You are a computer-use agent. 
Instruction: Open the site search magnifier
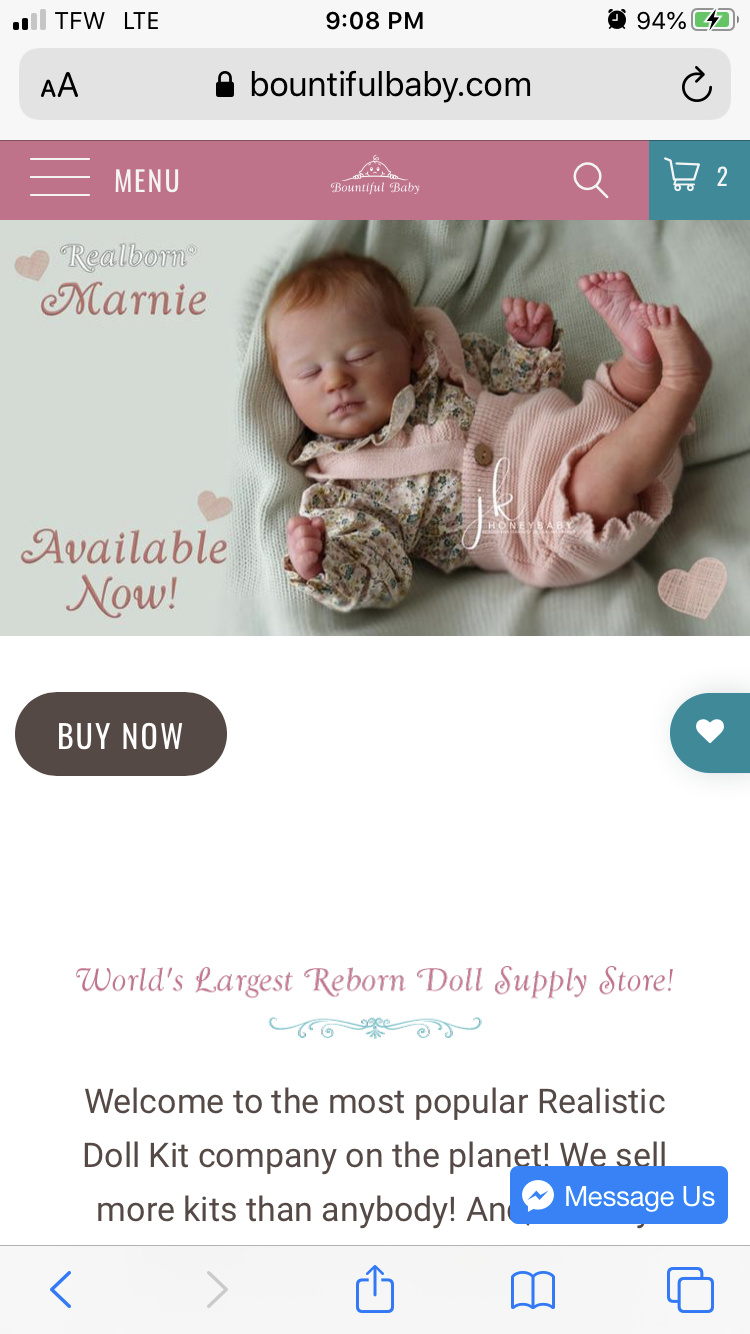[x=590, y=180]
